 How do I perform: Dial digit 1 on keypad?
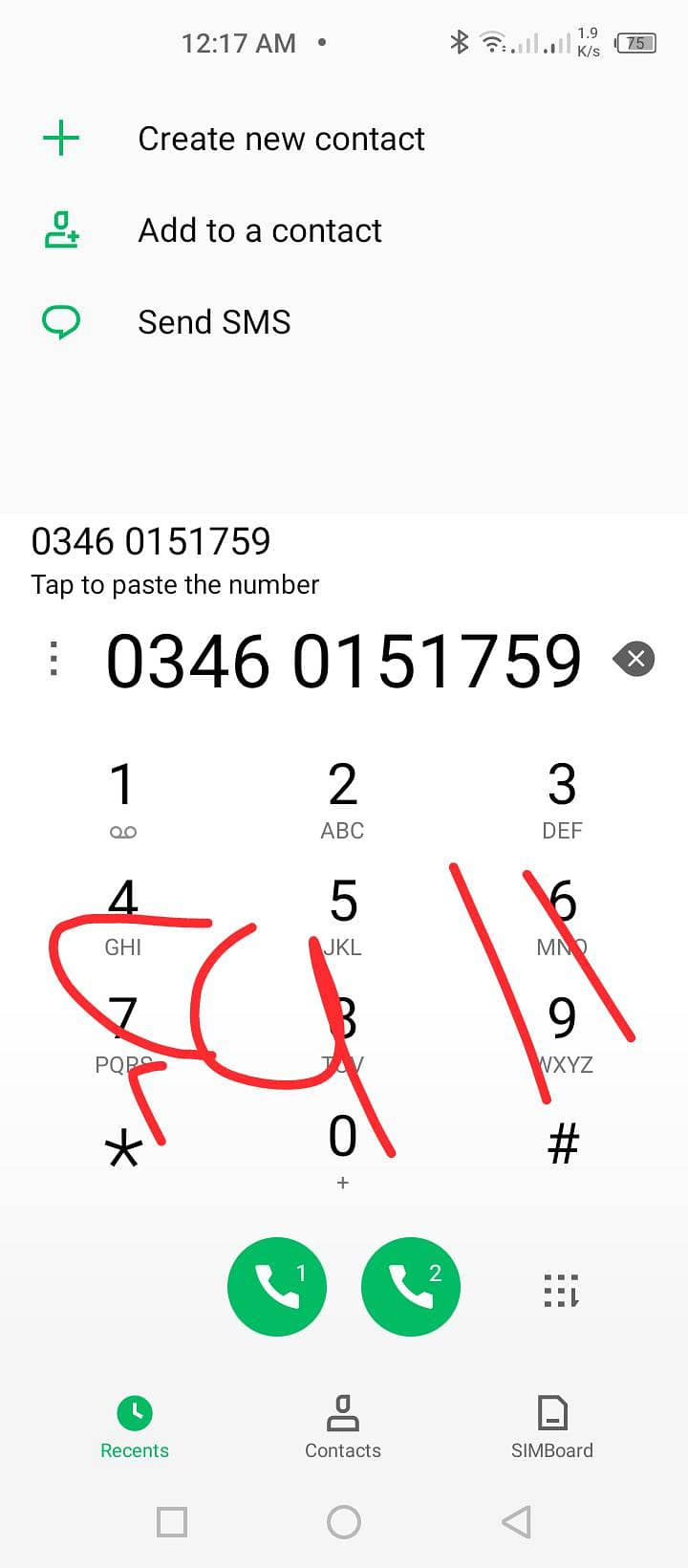coord(122,799)
